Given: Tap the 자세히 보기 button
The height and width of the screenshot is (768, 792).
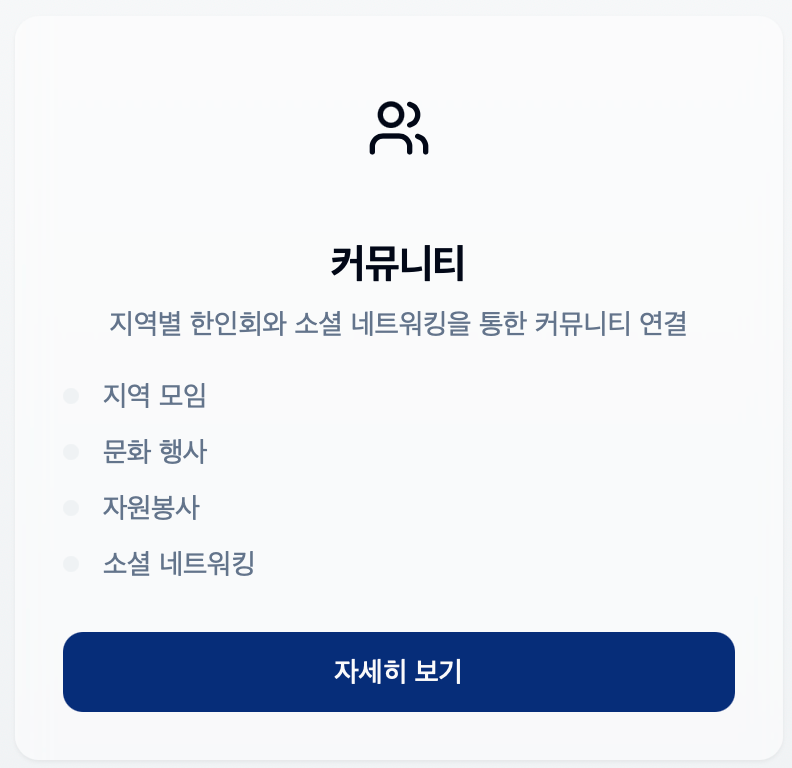Looking at the screenshot, I should coord(398,672).
